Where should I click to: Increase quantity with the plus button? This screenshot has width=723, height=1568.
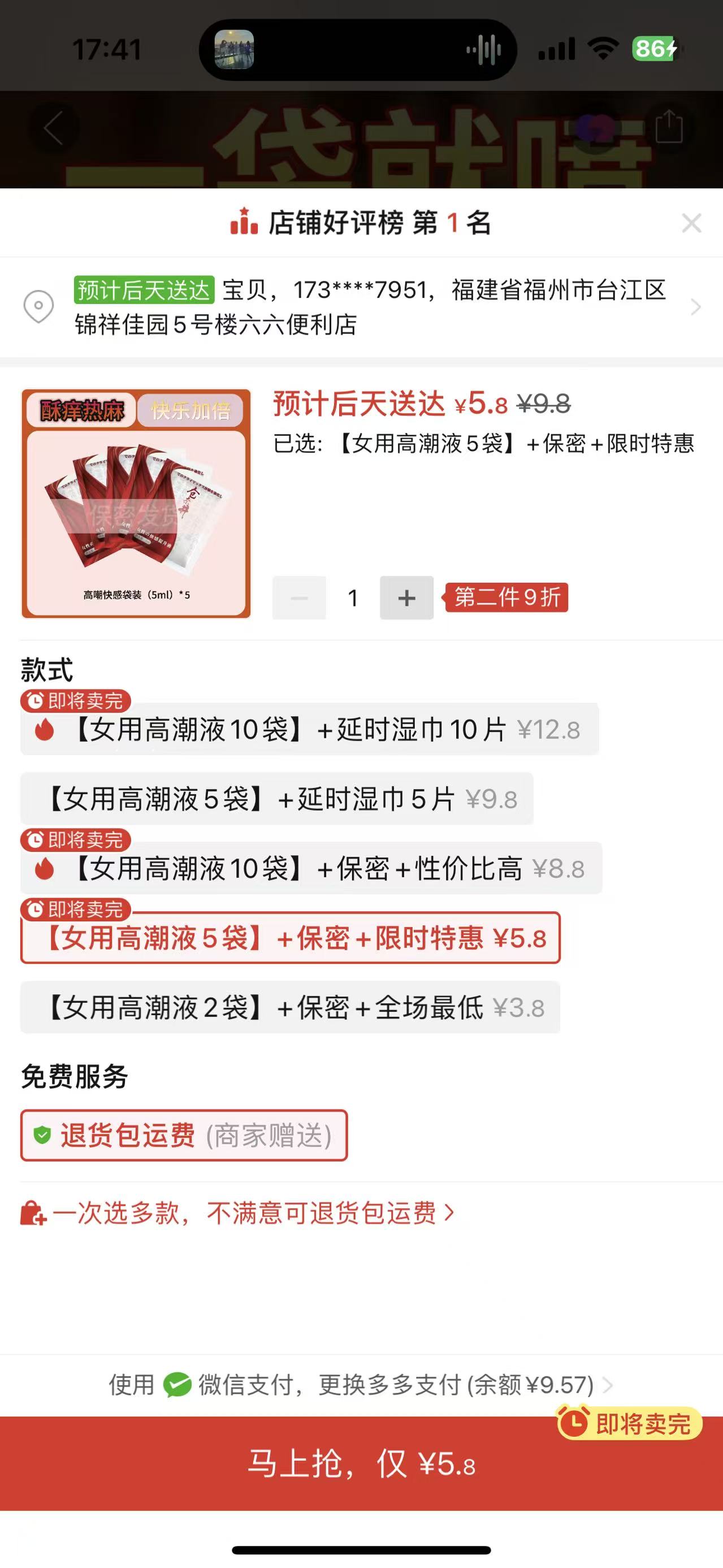(406, 597)
